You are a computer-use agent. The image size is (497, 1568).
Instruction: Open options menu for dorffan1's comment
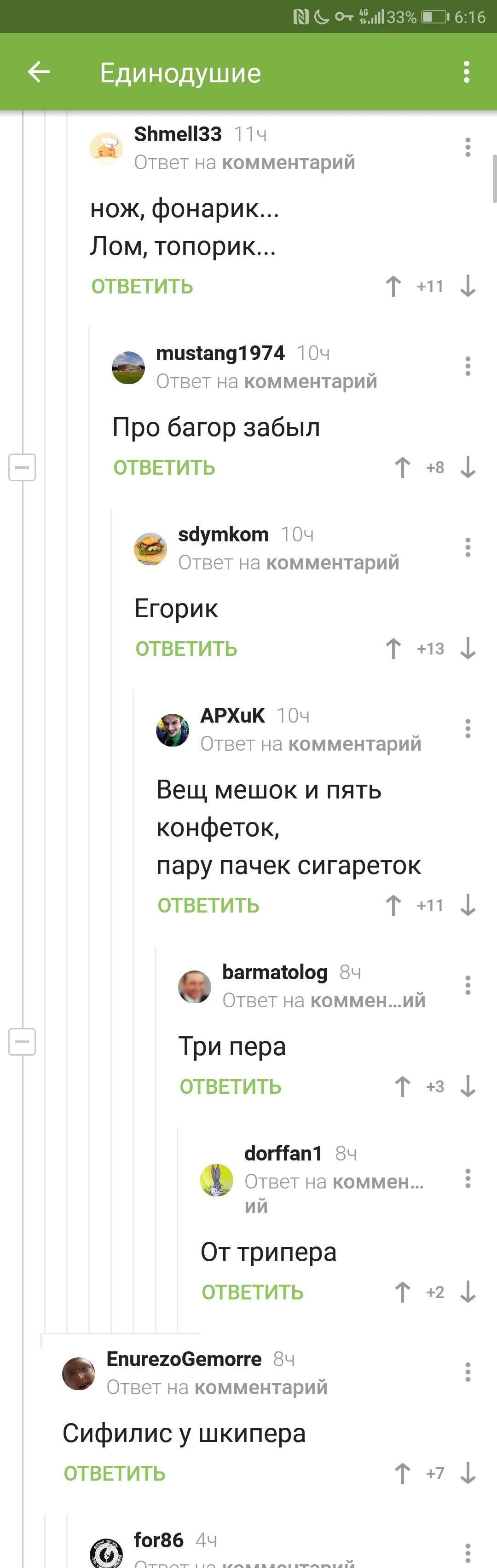coord(467,1178)
